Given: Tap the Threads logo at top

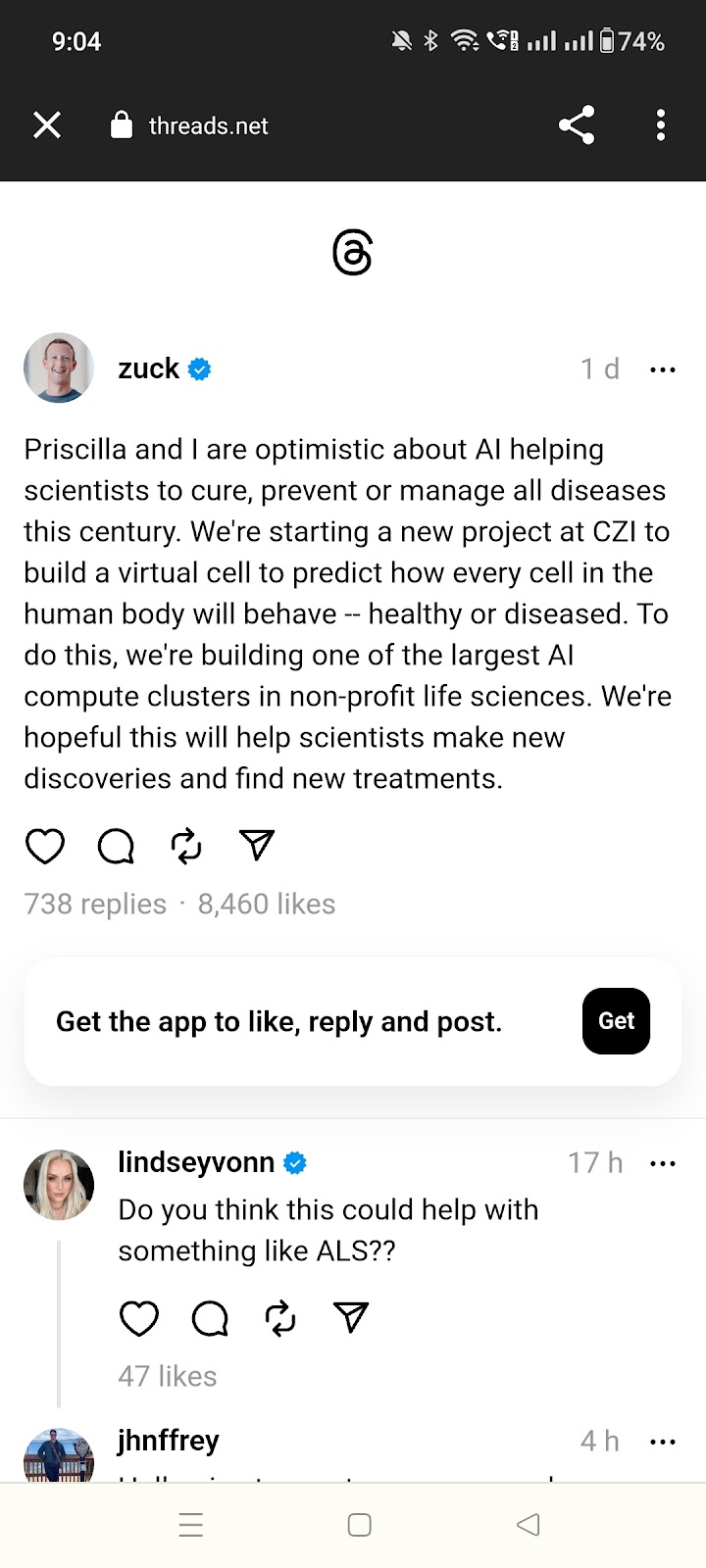Looking at the screenshot, I should (353, 254).
